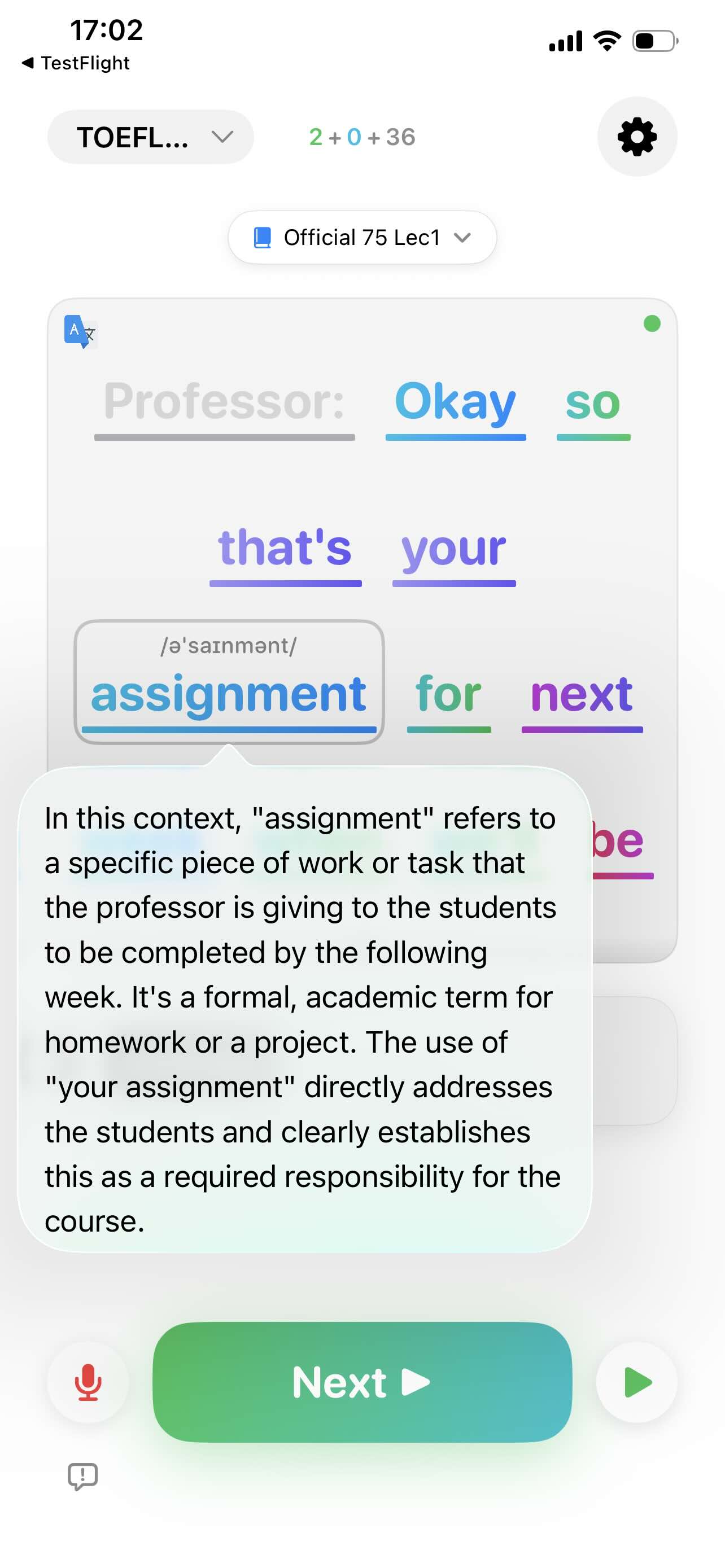Play the sentence audio
The width and height of the screenshot is (725, 1568).
coord(636,1382)
